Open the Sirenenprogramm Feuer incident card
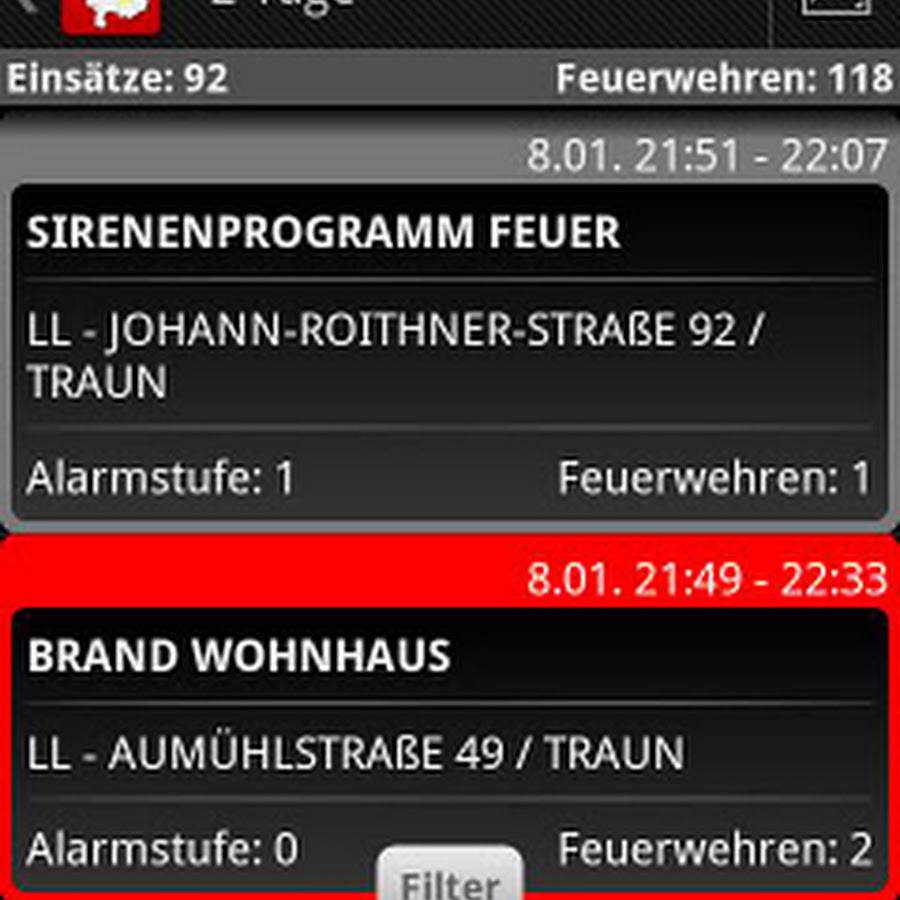Viewport: 900px width, 900px height. coord(449,350)
